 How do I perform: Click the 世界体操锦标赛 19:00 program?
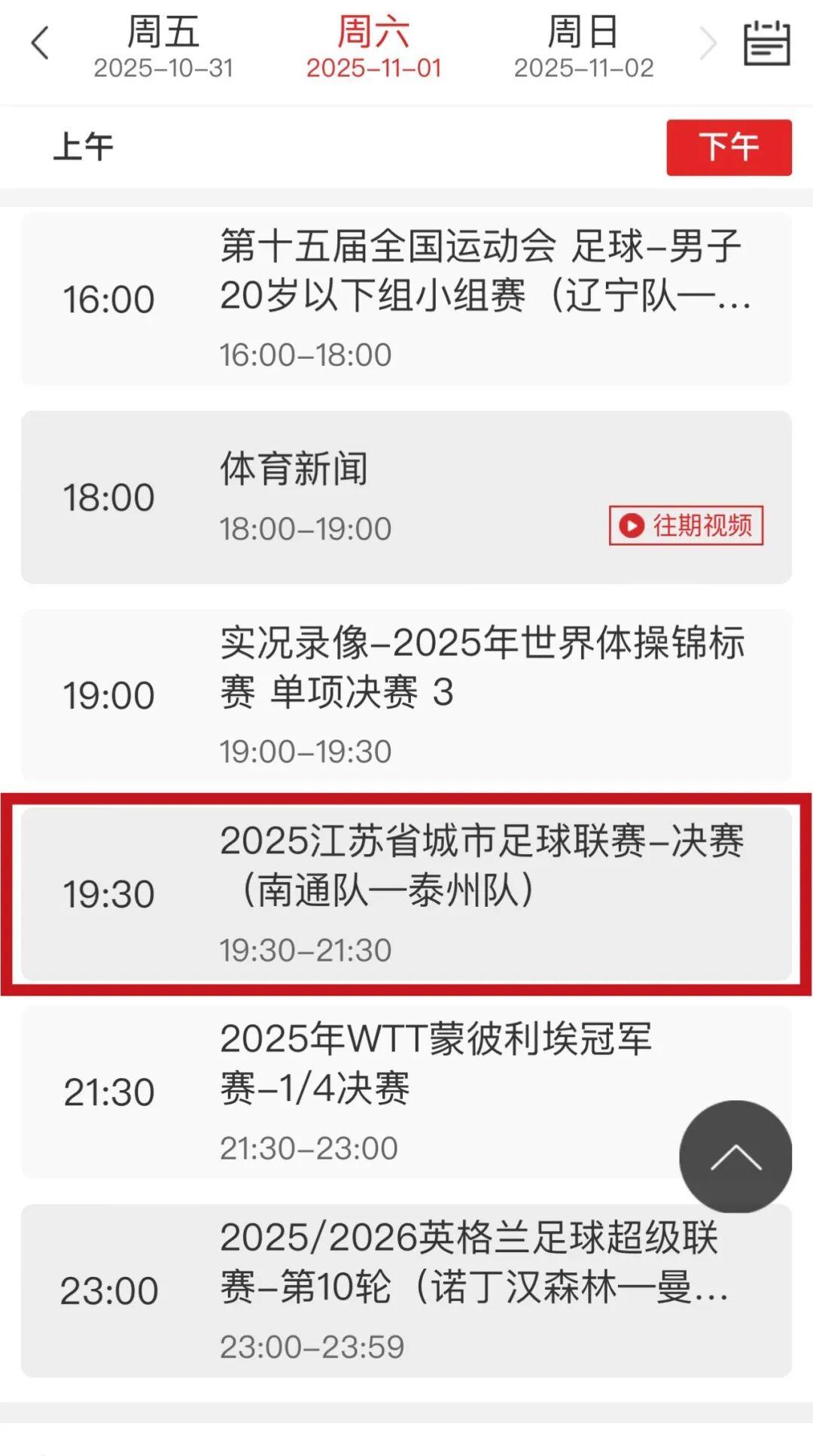(x=406, y=688)
